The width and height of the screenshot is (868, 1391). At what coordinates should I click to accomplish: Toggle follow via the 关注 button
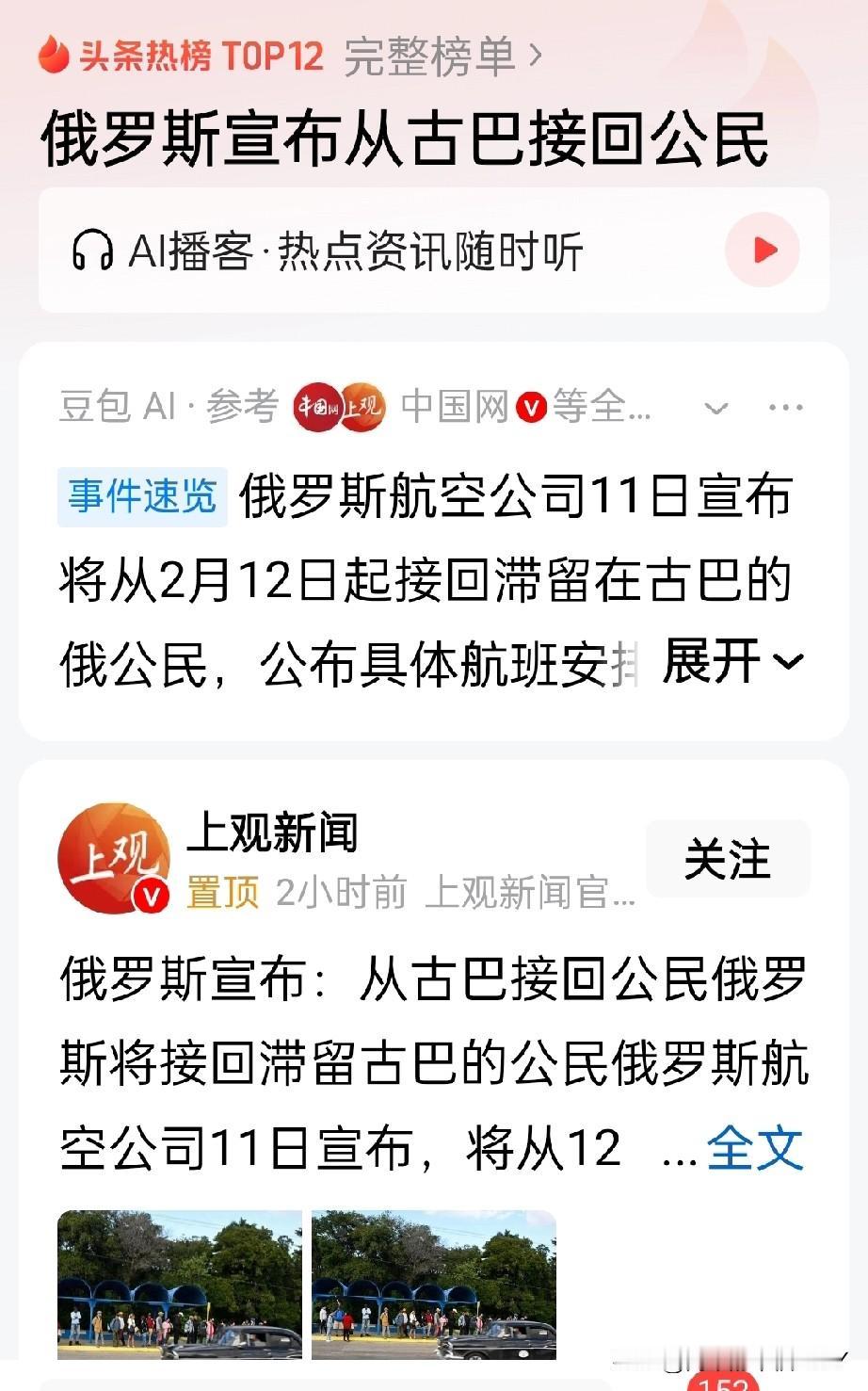pos(728,858)
